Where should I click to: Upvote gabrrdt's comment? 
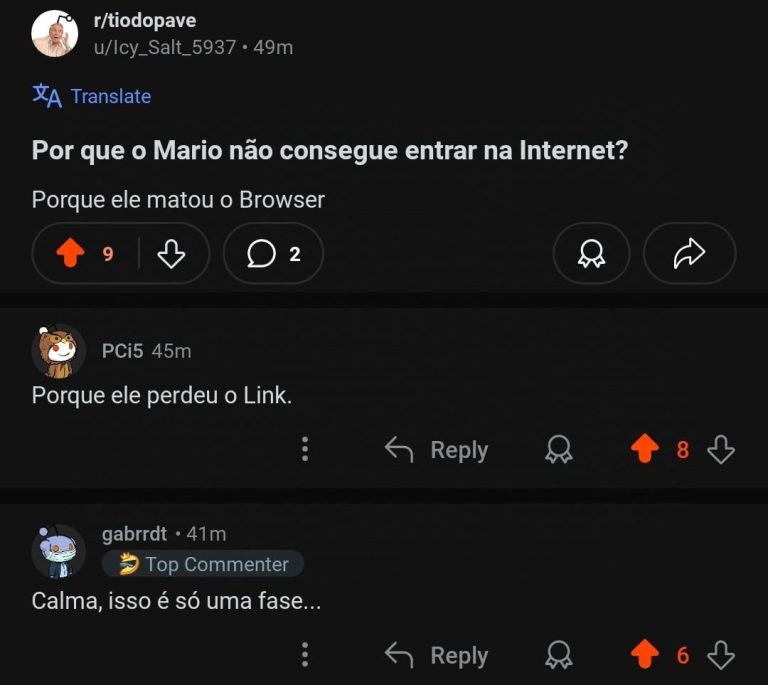click(646, 656)
